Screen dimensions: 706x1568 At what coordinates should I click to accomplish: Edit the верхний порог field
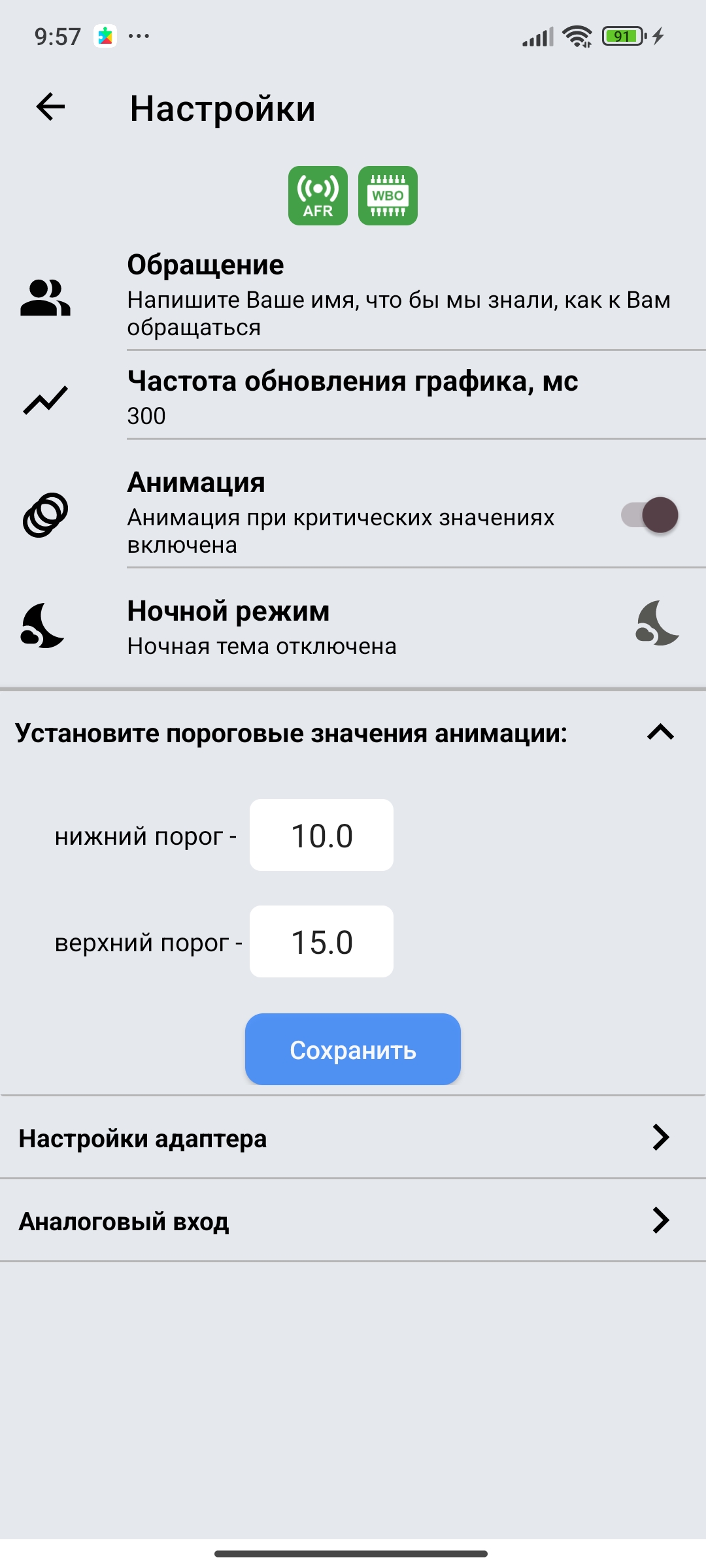(x=322, y=941)
